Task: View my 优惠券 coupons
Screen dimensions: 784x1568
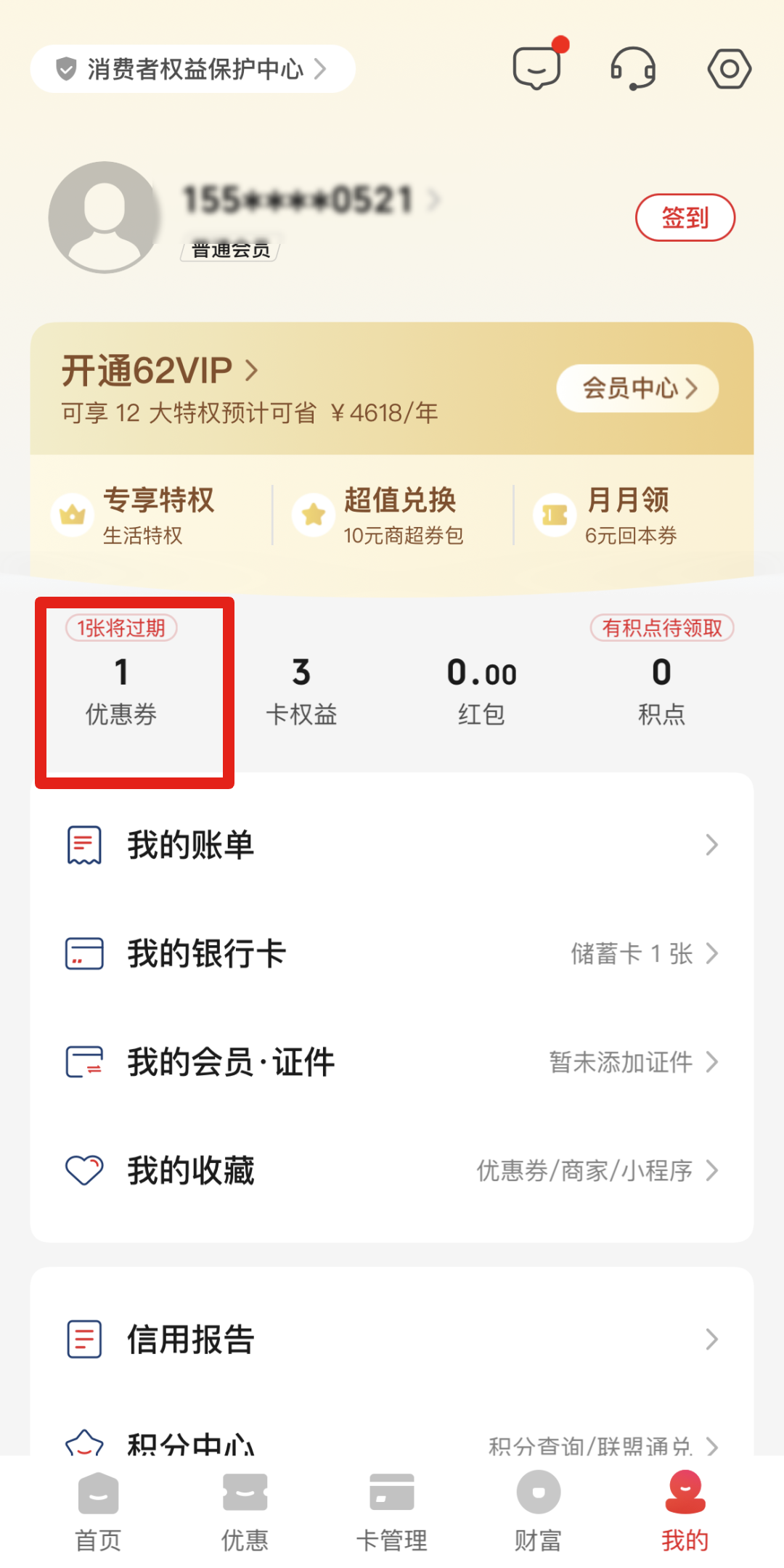Action: point(121,690)
